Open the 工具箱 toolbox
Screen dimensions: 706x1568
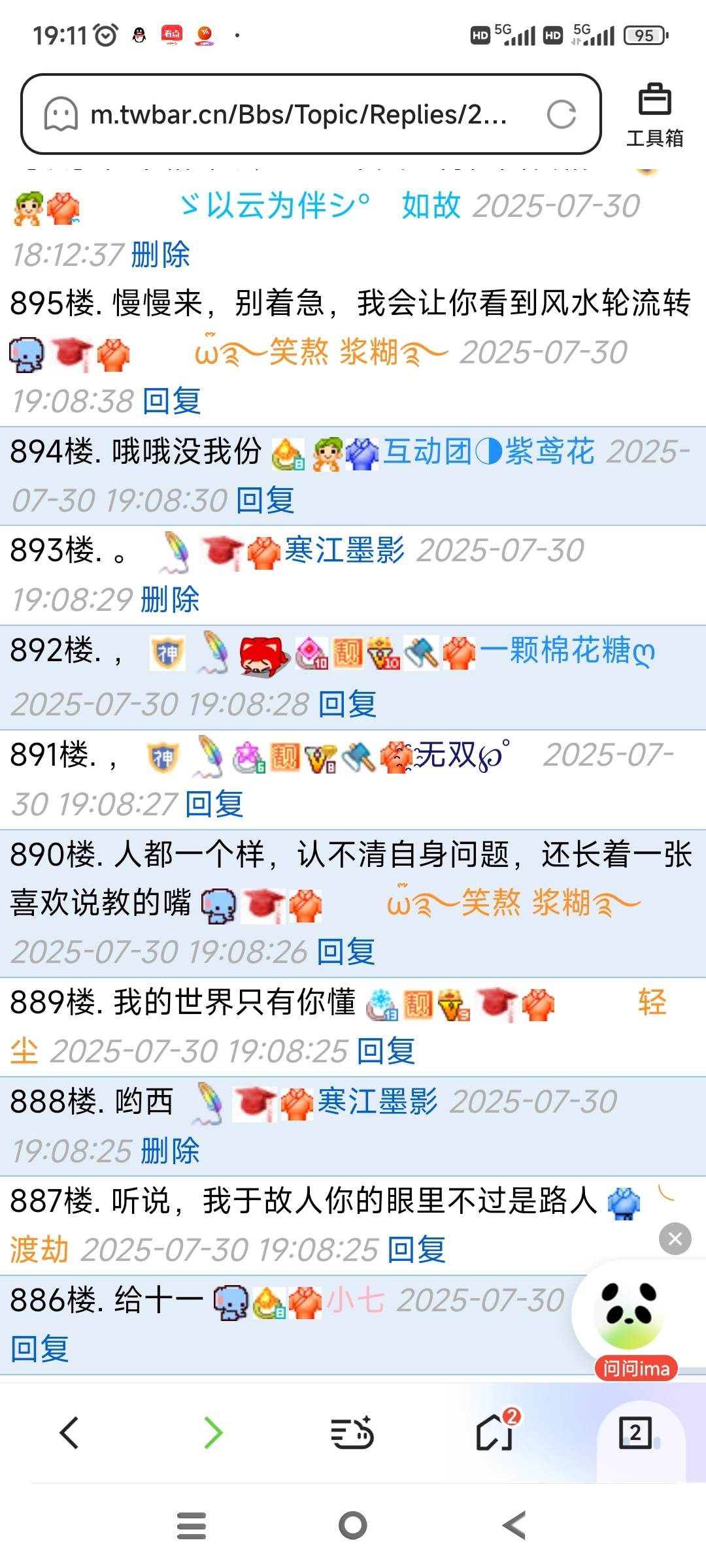click(x=654, y=116)
